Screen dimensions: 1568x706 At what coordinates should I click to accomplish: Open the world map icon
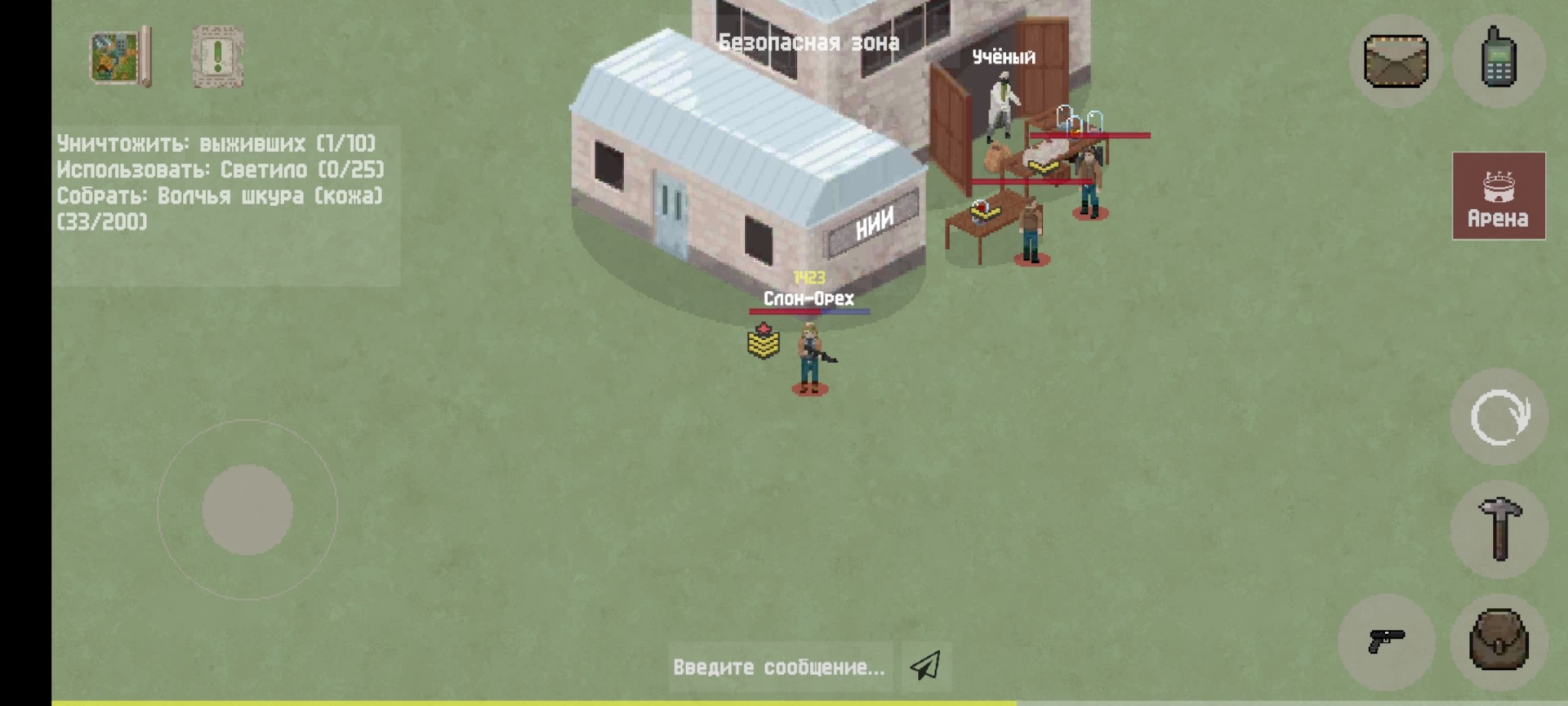click(120, 57)
